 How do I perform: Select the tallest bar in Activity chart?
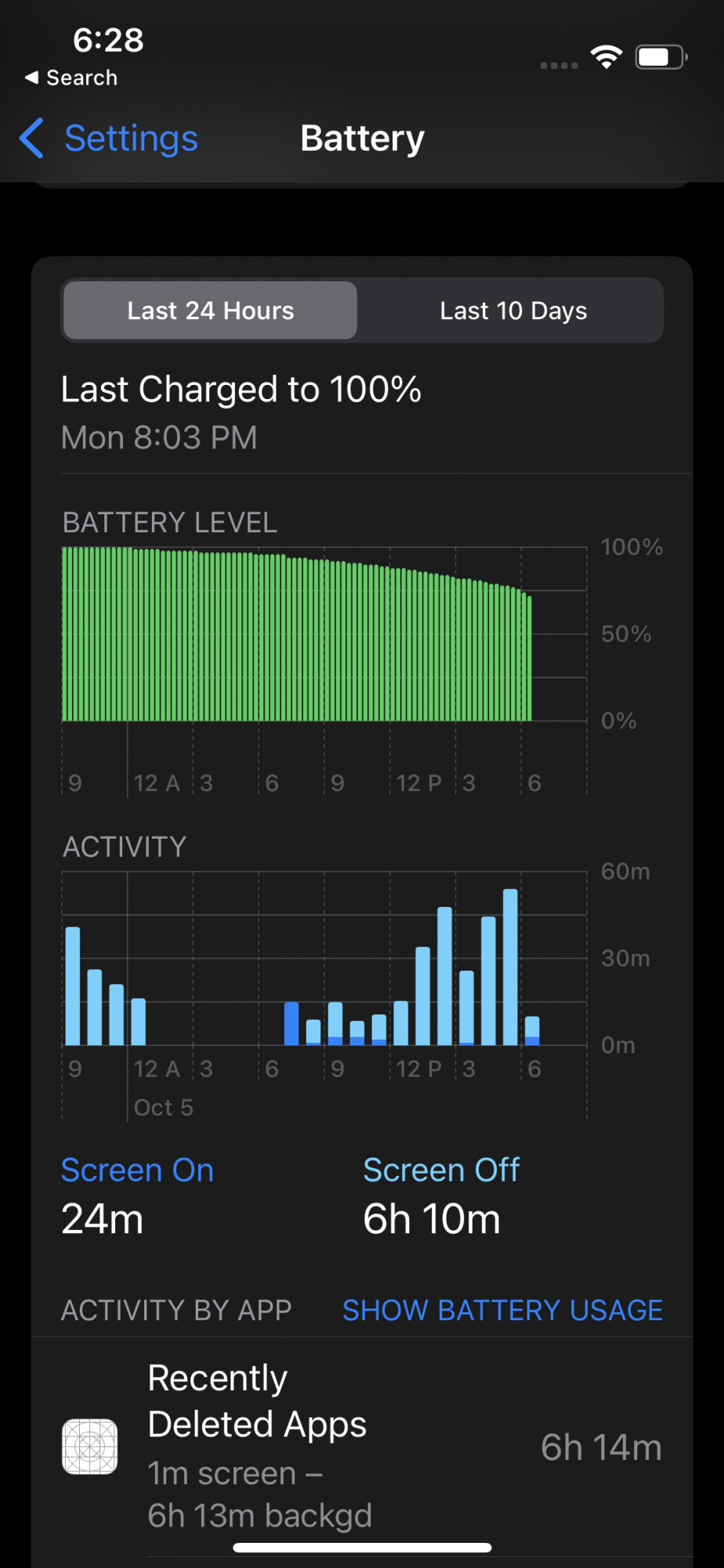click(x=510, y=967)
